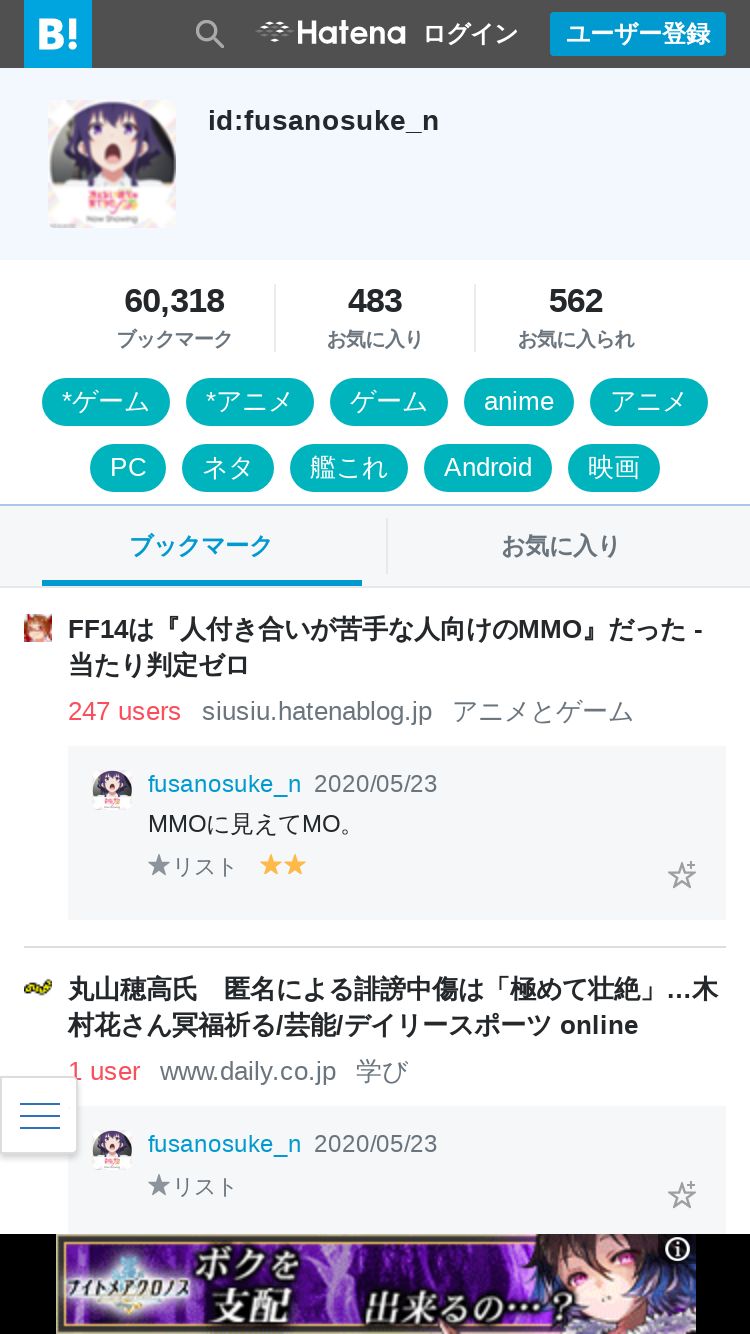Open the search magnifier icon
Screen dimensions: 750x1334
(x=209, y=34)
